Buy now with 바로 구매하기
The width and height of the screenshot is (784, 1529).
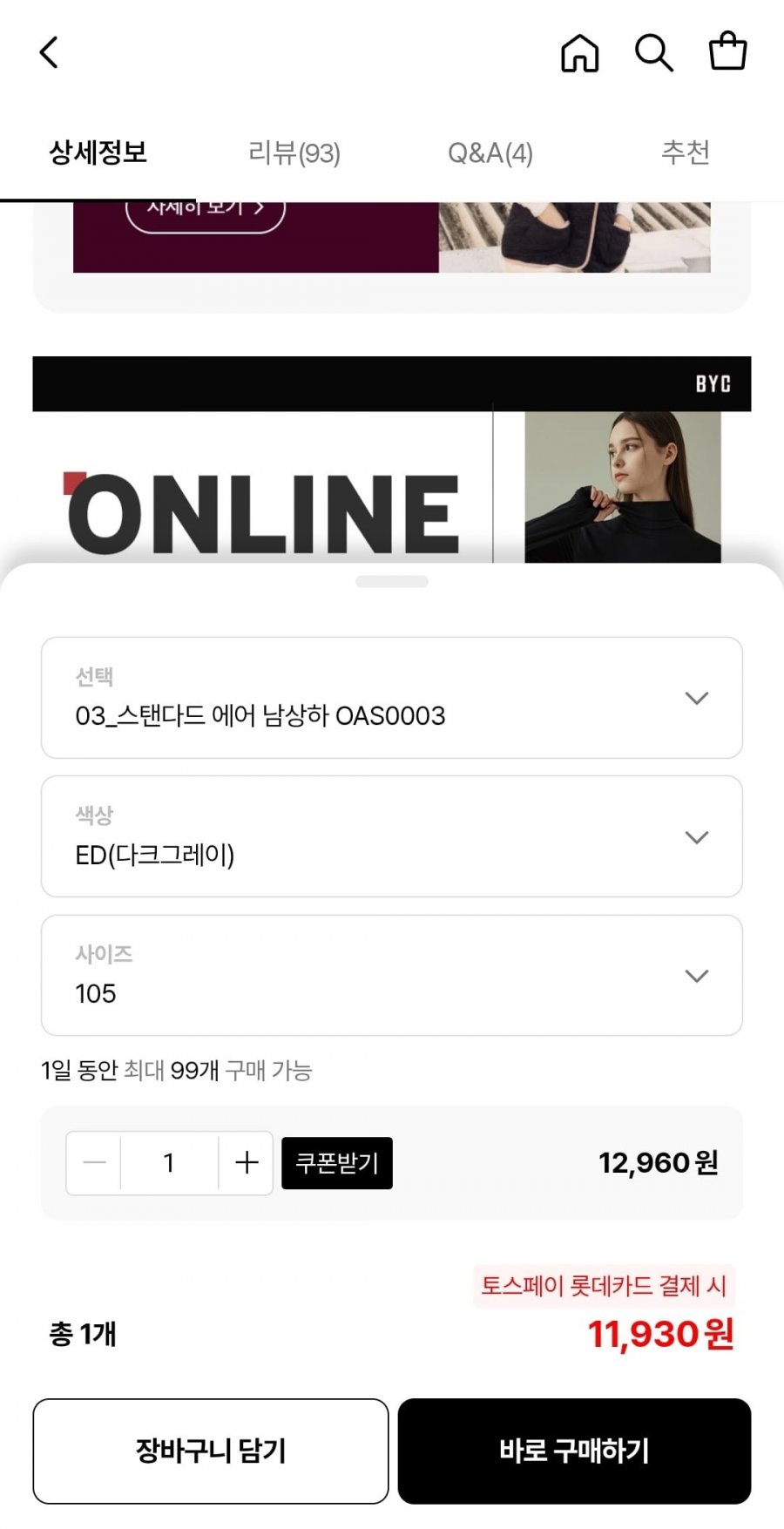574,1451
